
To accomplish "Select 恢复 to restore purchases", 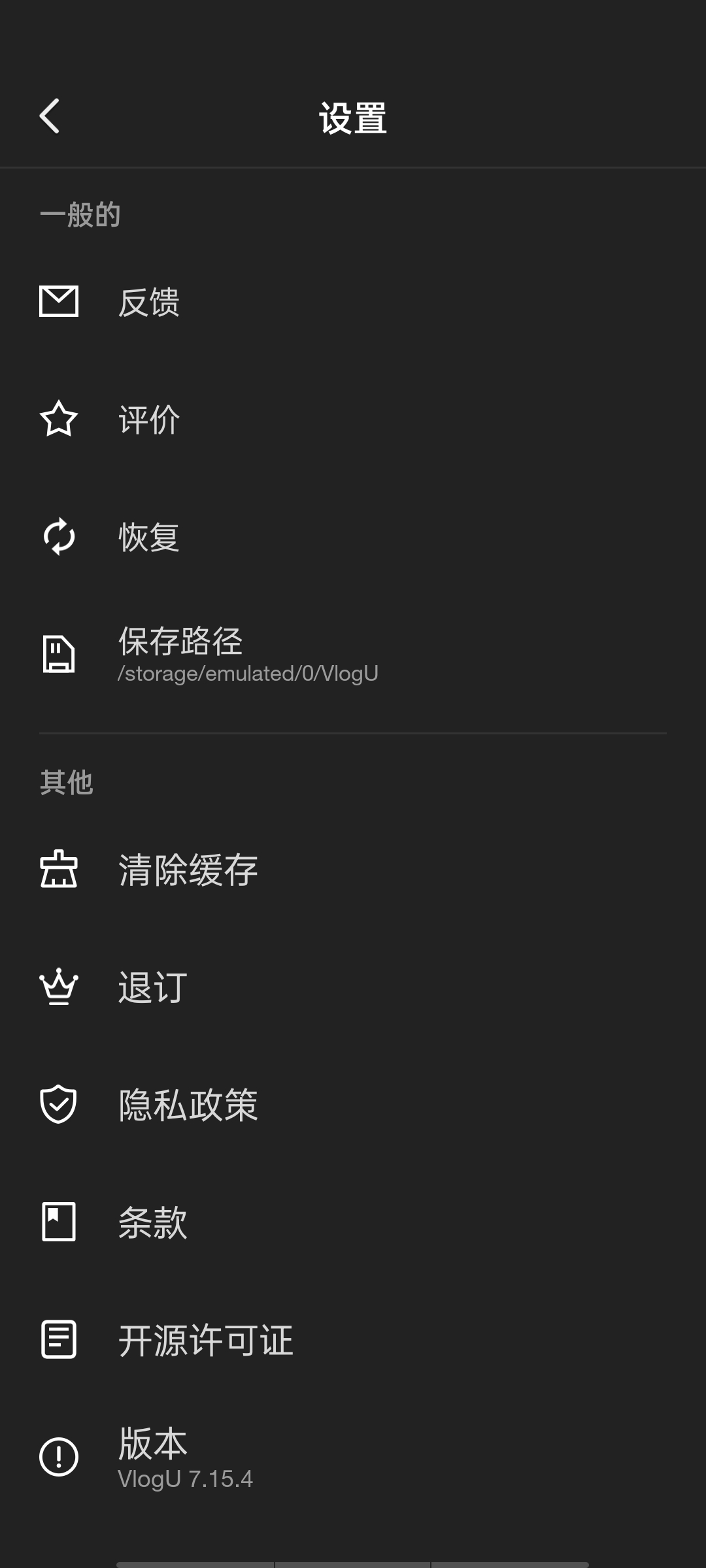I will click(x=353, y=536).
